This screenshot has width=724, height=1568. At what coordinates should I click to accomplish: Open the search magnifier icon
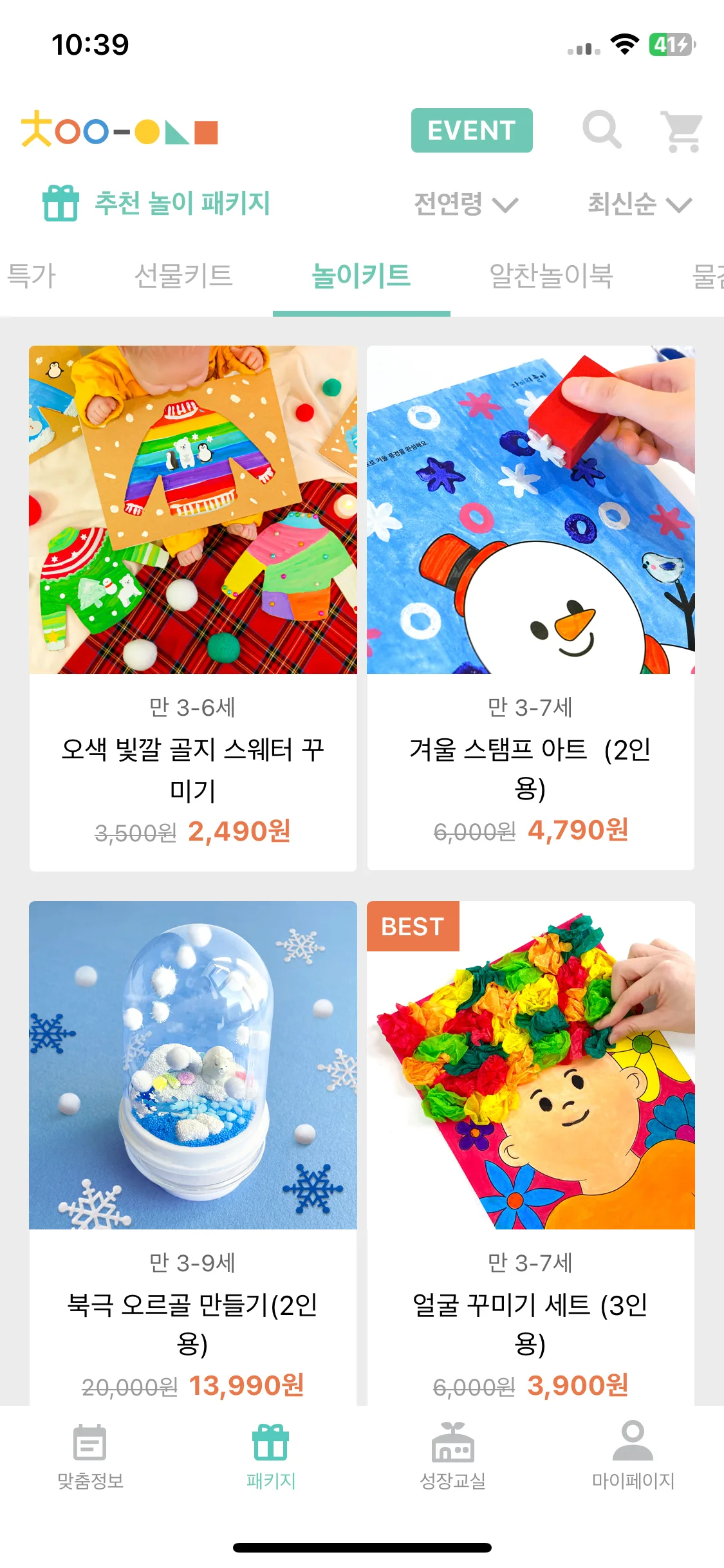tap(602, 131)
